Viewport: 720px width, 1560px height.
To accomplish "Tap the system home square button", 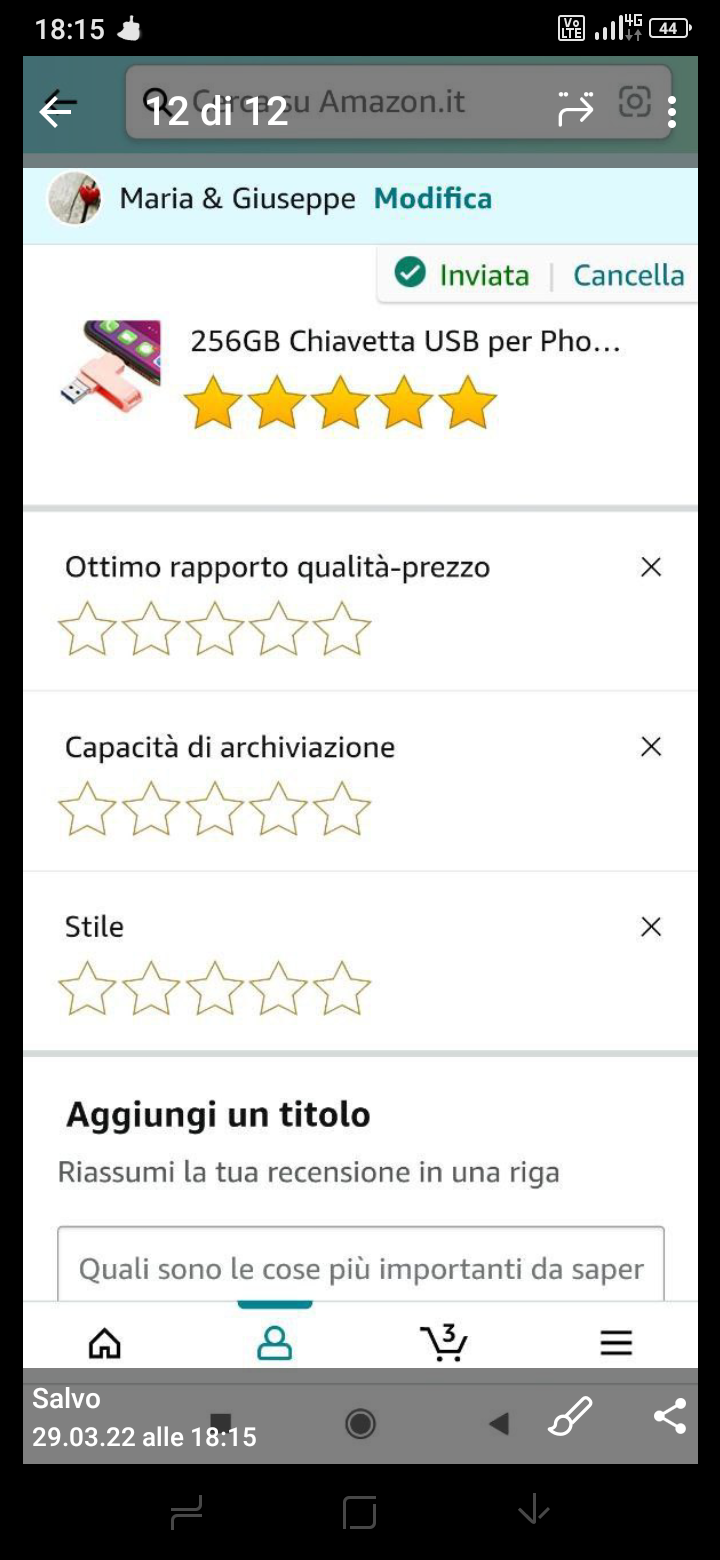I will (x=360, y=1511).
